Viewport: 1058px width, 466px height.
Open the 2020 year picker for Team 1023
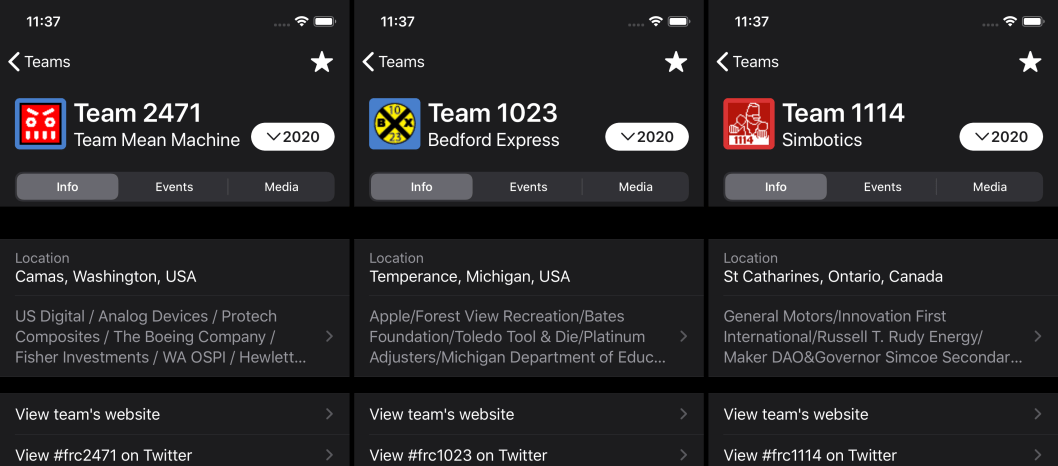647,137
